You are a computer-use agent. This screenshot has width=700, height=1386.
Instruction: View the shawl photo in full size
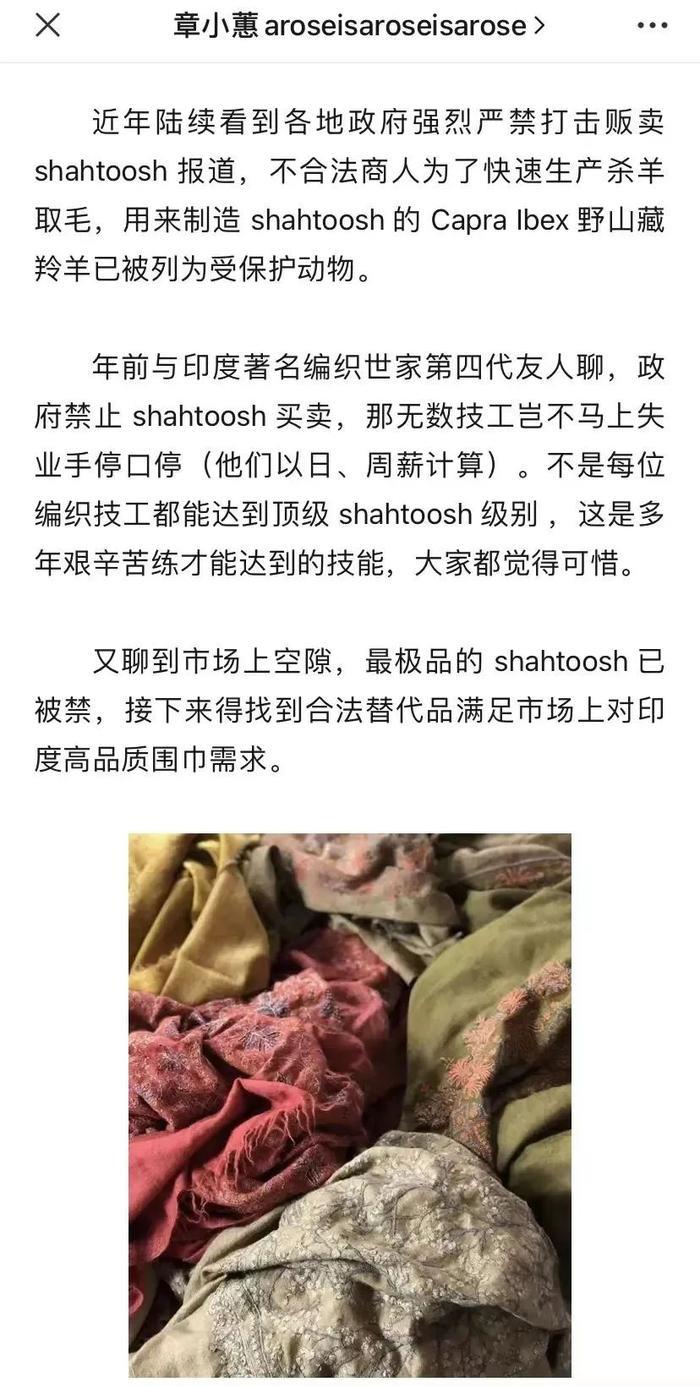[x=350, y=1105]
